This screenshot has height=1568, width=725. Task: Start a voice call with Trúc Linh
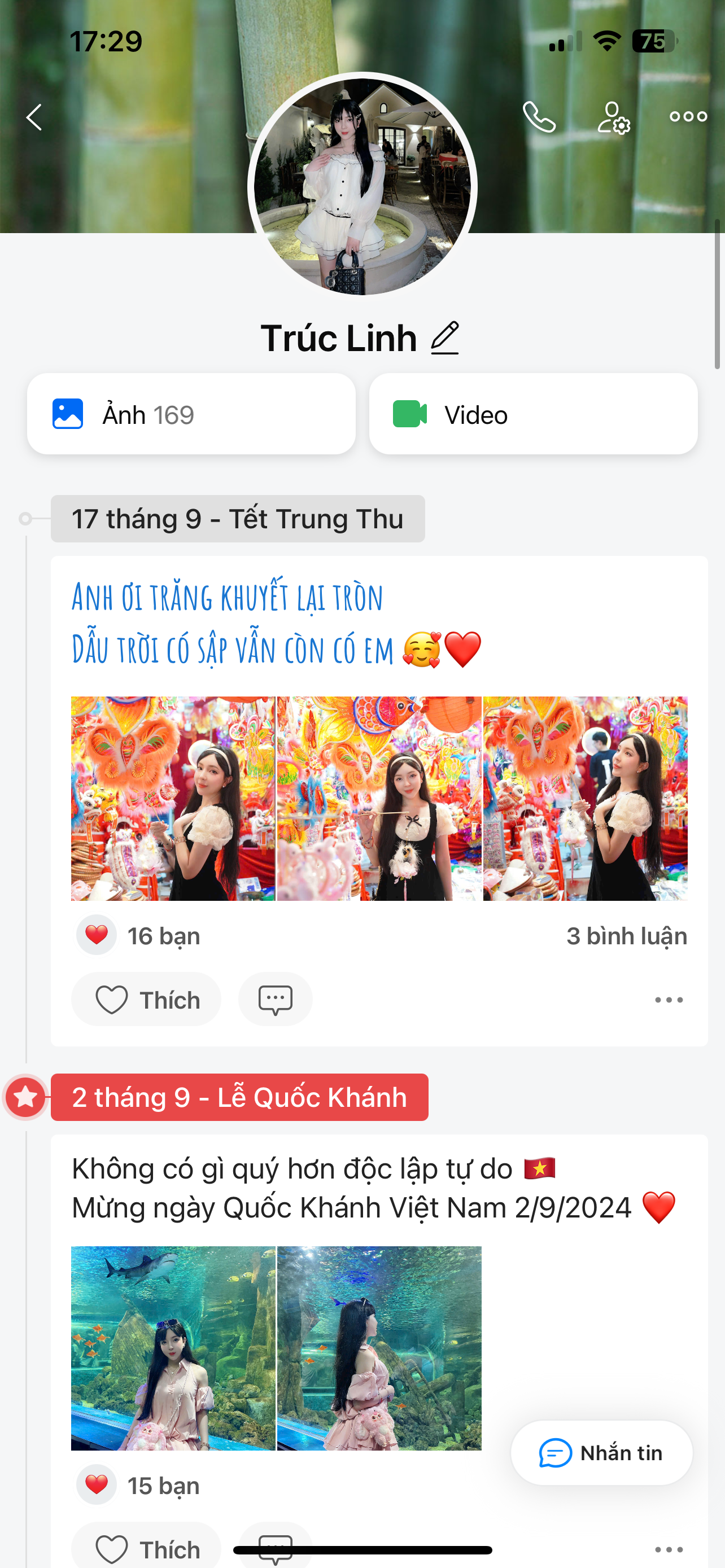pos(539,117)
